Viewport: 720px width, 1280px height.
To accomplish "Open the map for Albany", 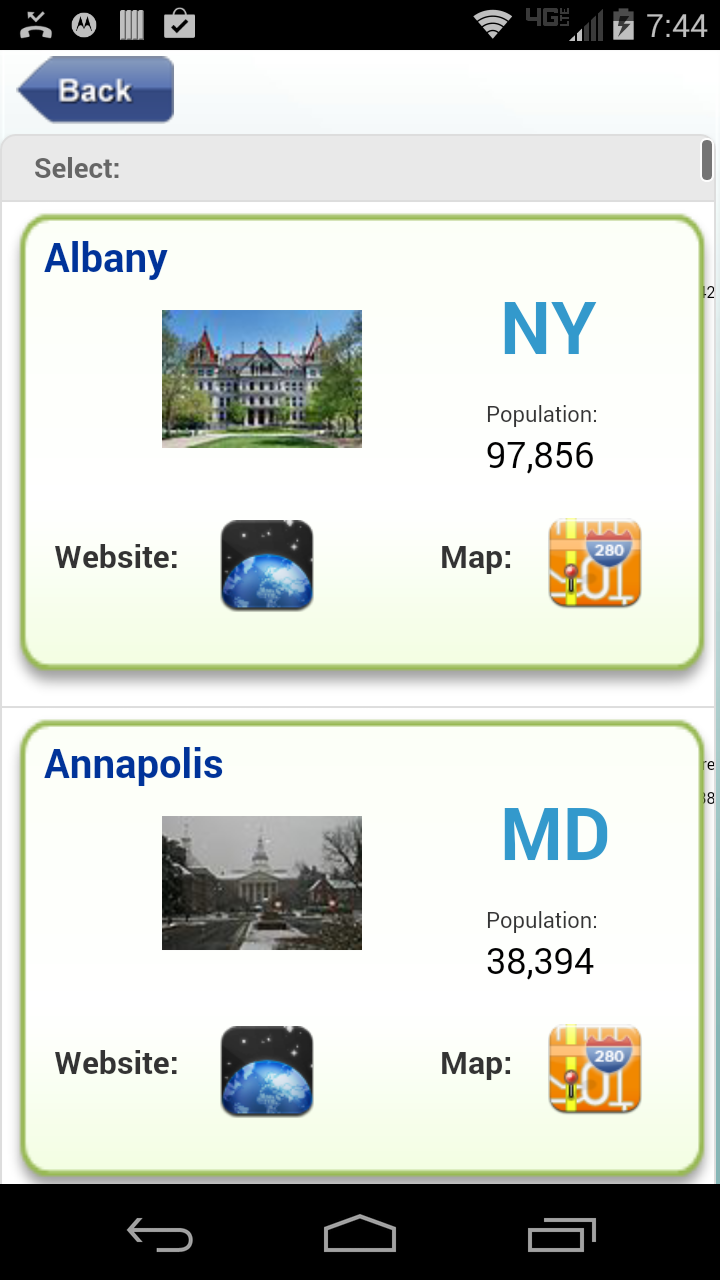I will (x=595, y=563).
